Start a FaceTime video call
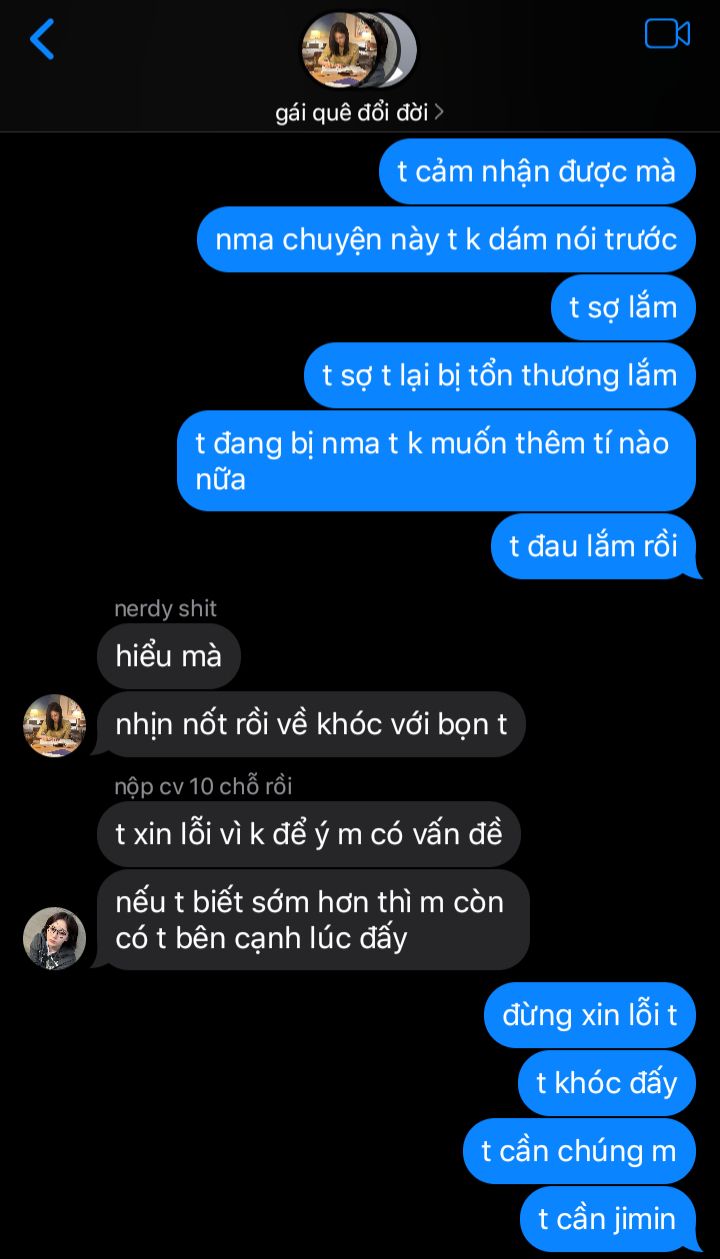Screen dimensions: 720x1259 pyautogui.click(x=667, y=34)
